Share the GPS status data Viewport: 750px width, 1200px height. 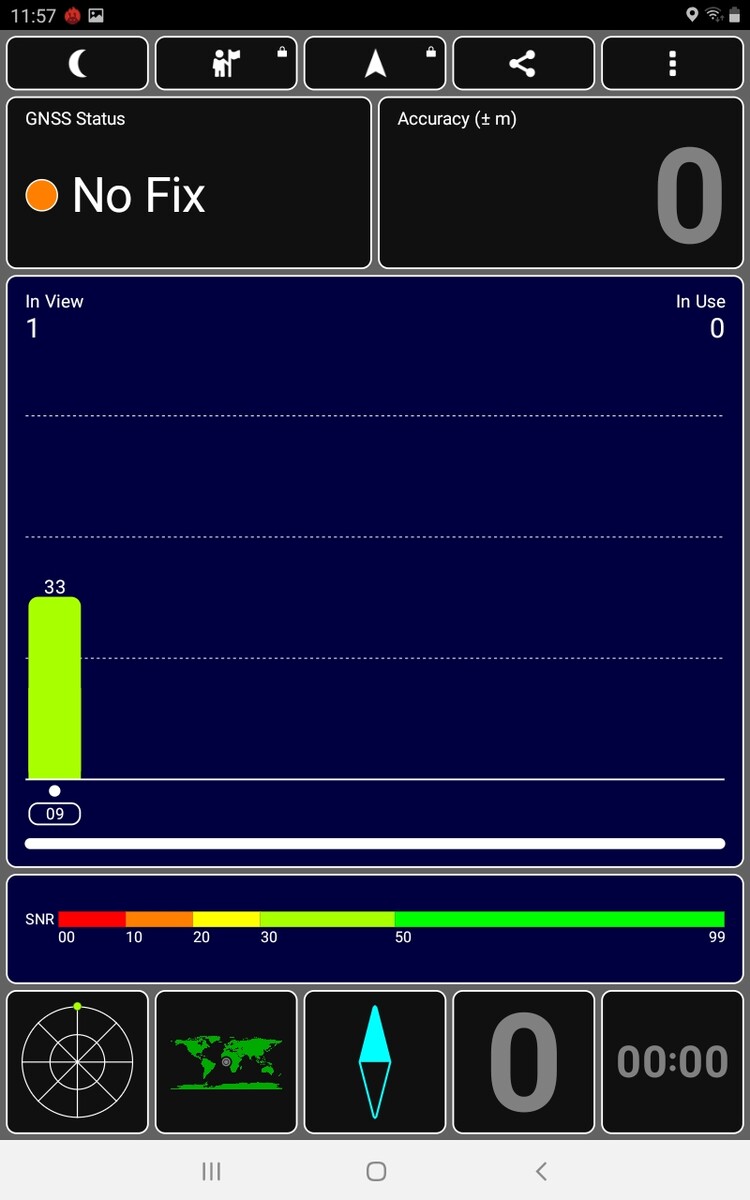pos(522,64)
